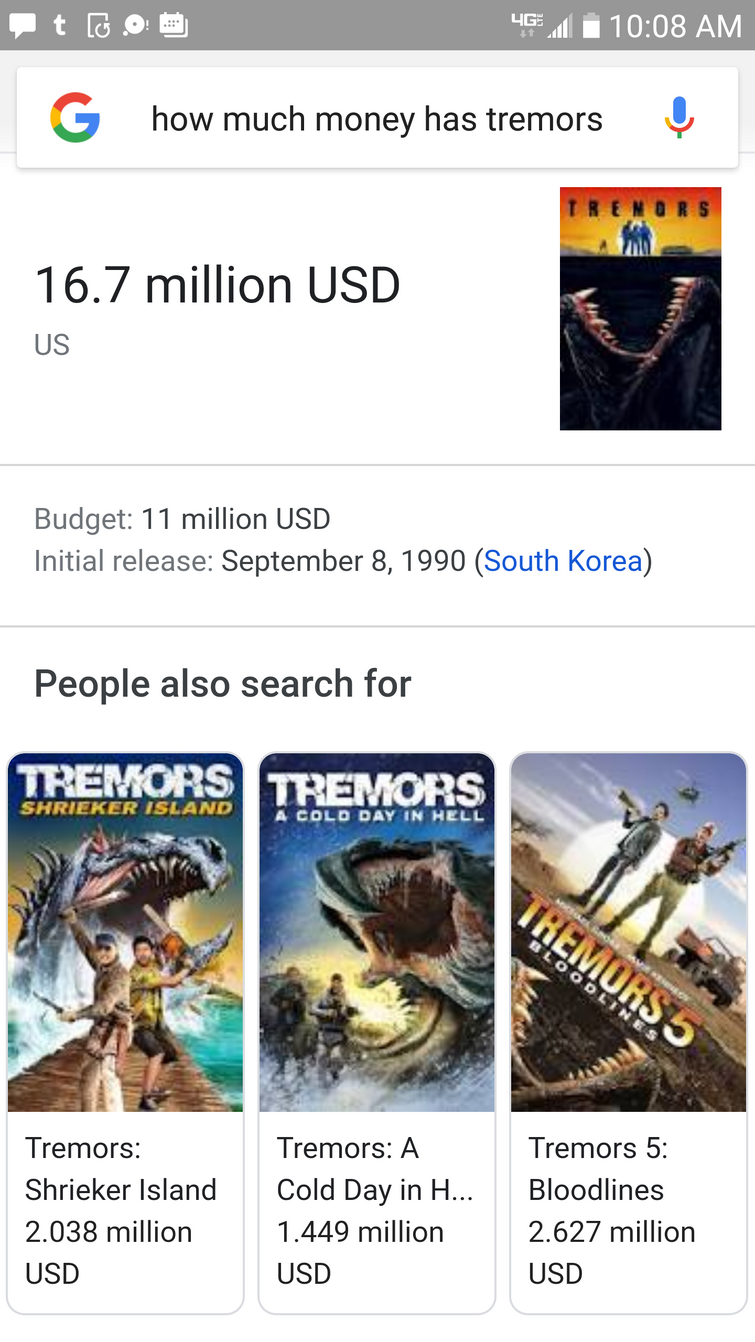
Task: Open the Tremors: A Cold Day in Hell card
Action: [377, 1032]
